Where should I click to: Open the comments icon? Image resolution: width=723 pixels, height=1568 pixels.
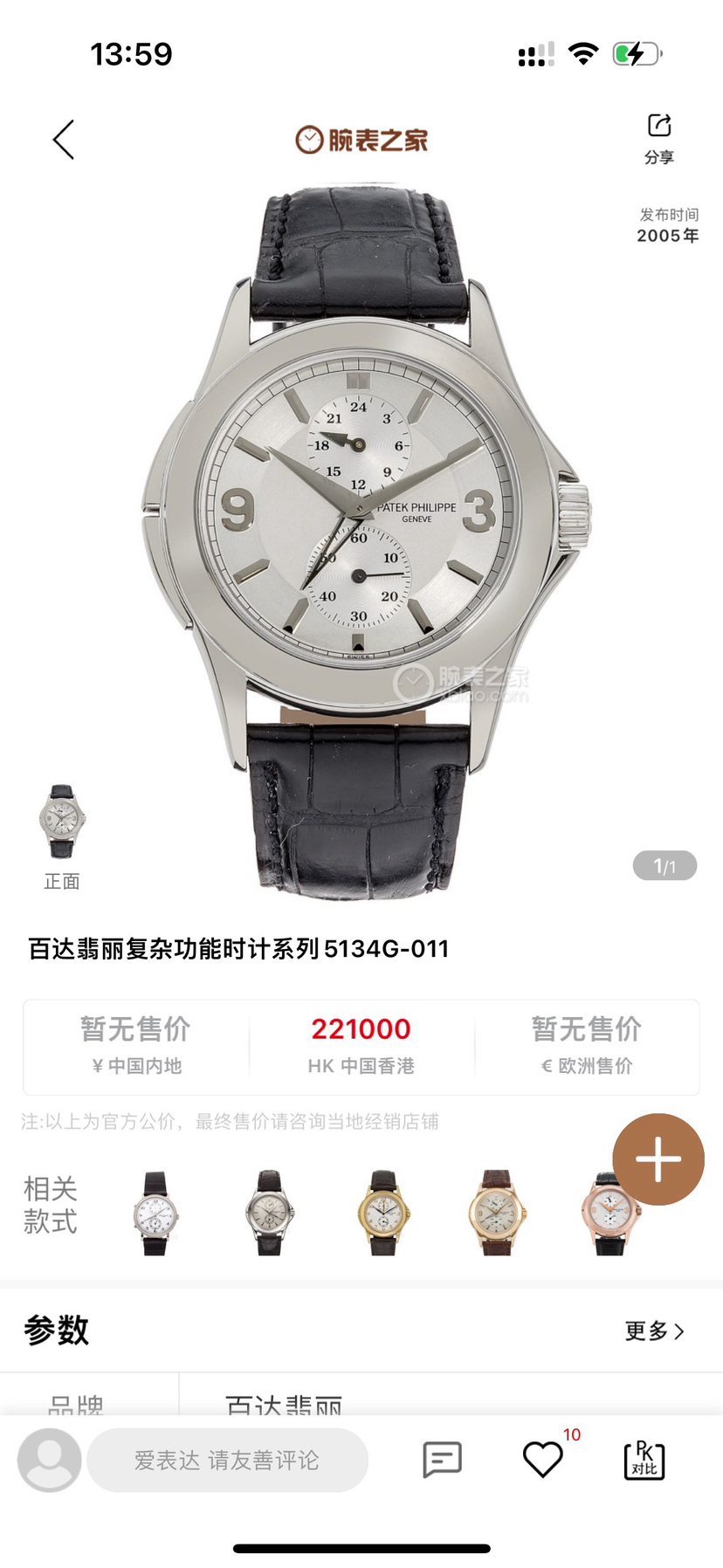pos(442,1460)
